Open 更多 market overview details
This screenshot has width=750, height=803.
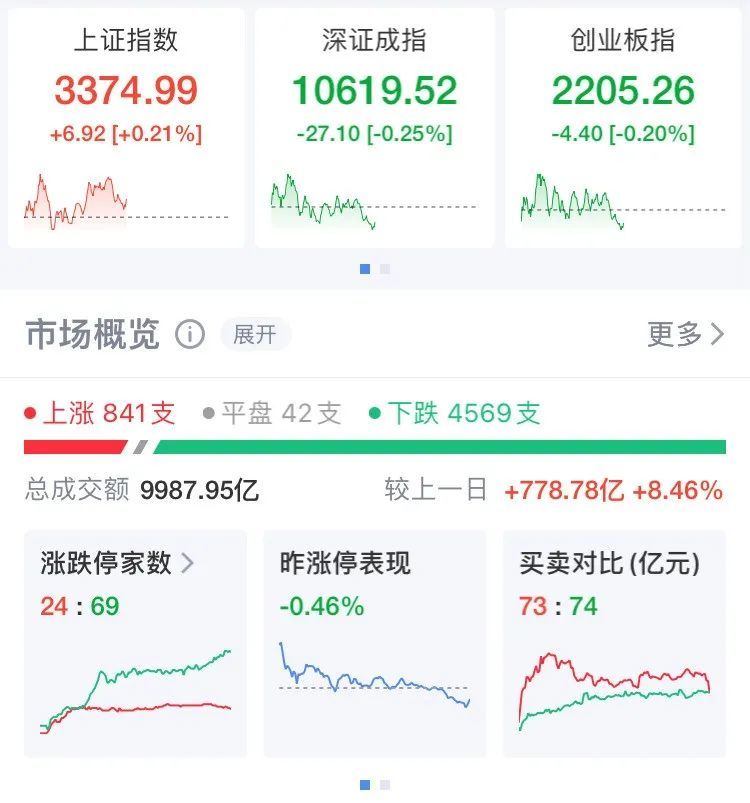coord(685,334)
